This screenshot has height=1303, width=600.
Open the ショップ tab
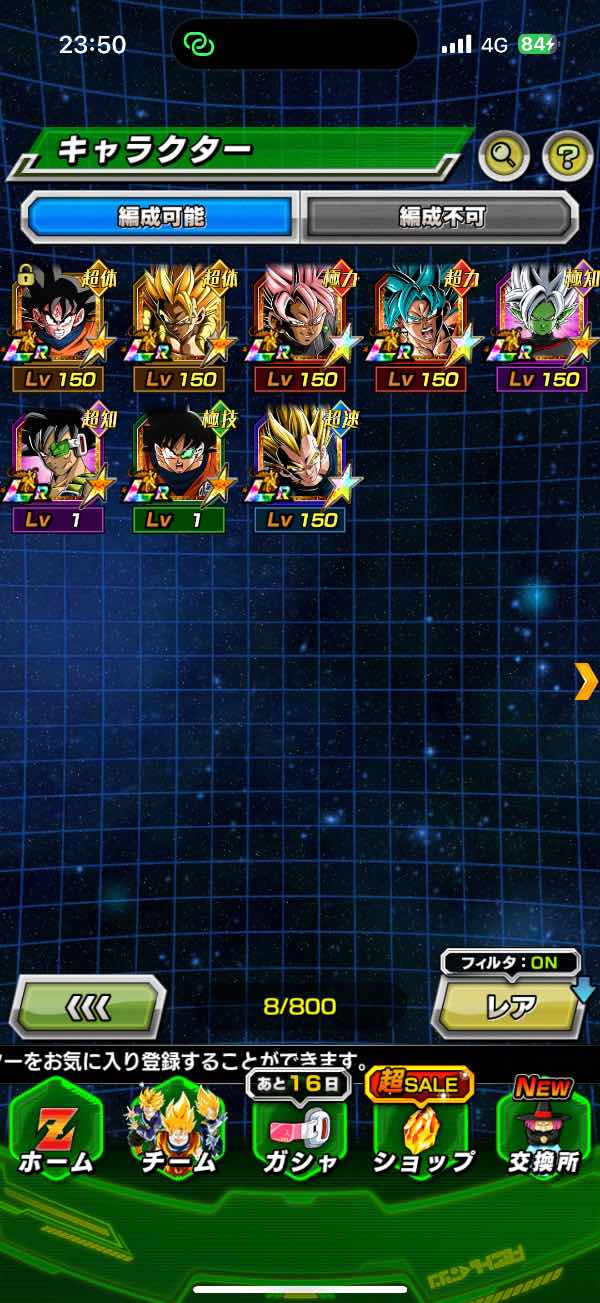(421, 1128)
